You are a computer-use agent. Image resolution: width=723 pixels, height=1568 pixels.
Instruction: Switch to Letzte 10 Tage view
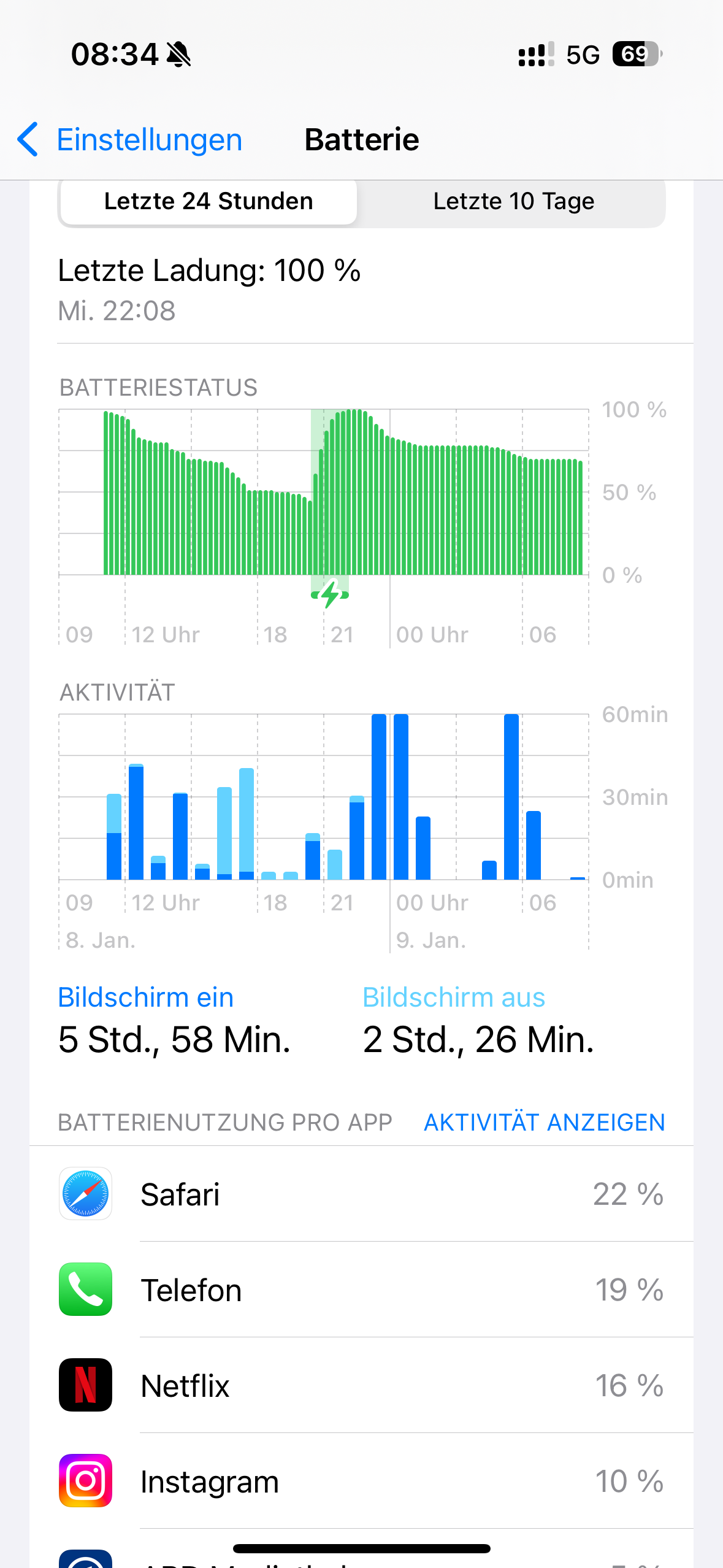point(513,201)
